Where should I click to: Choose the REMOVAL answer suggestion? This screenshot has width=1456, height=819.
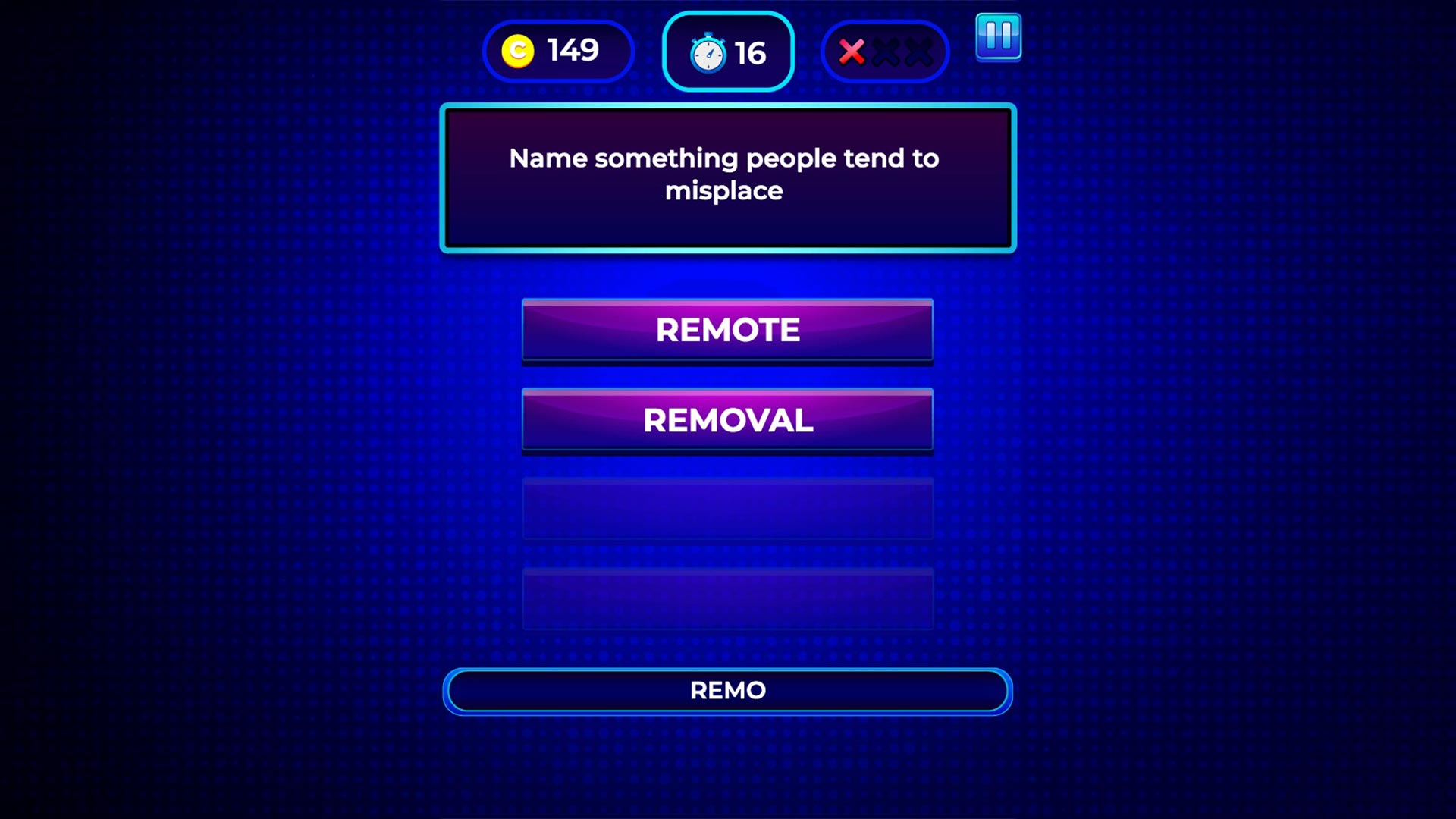pos(727,420)
